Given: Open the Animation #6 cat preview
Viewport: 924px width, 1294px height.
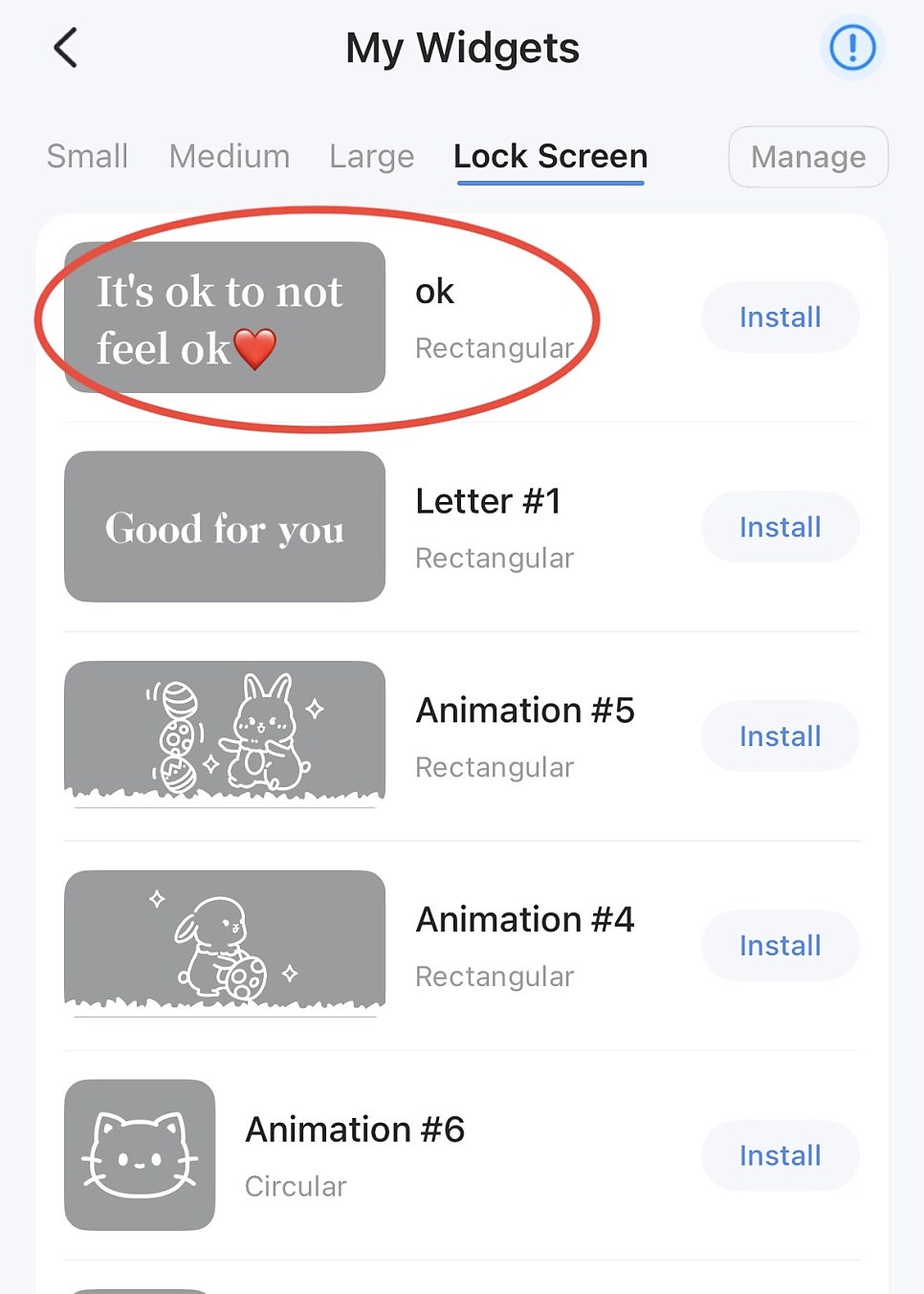Looking at the screenshot, I should click(140, 1155).
